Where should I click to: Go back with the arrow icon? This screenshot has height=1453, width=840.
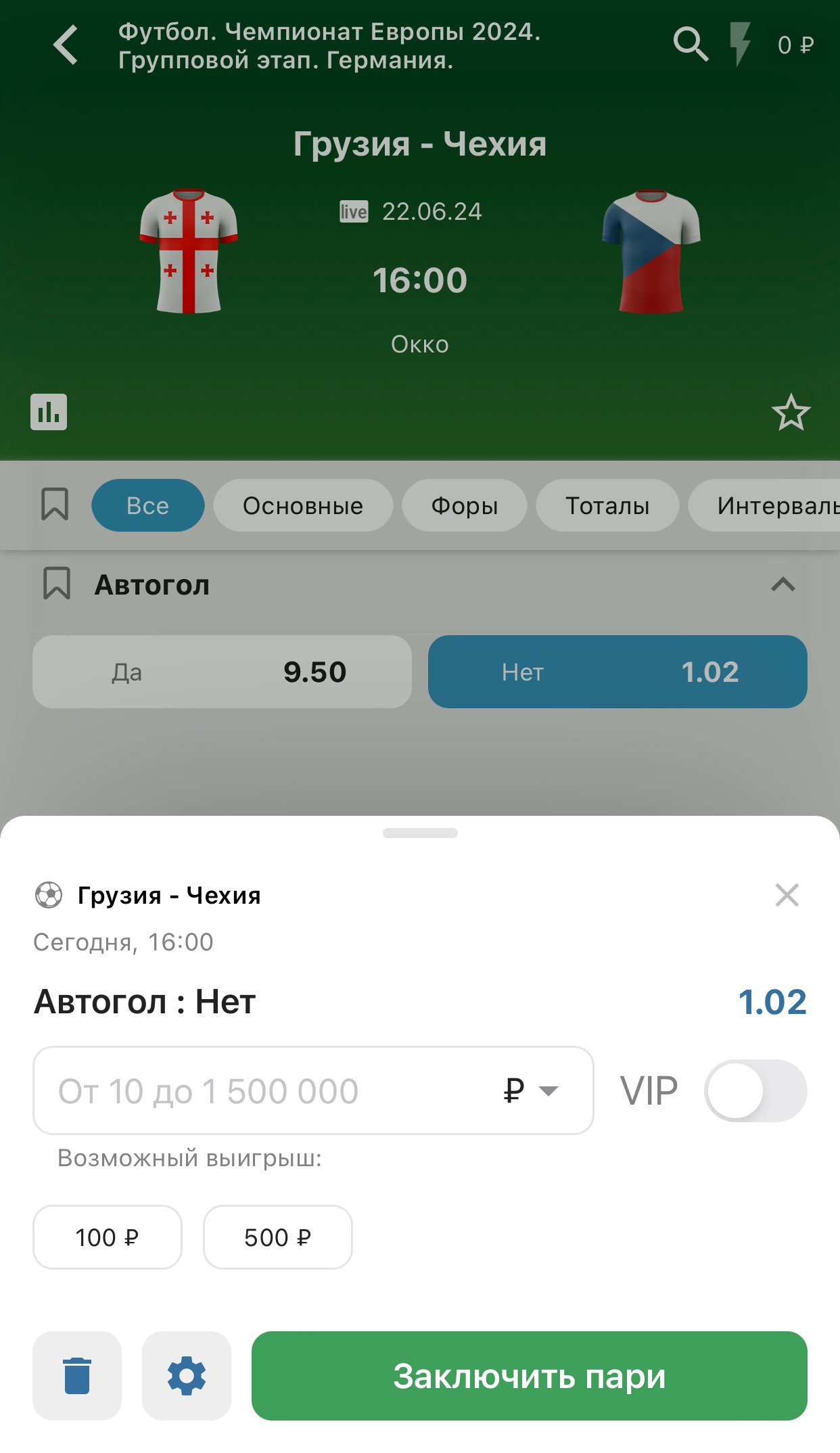click(x=66, y=45)
